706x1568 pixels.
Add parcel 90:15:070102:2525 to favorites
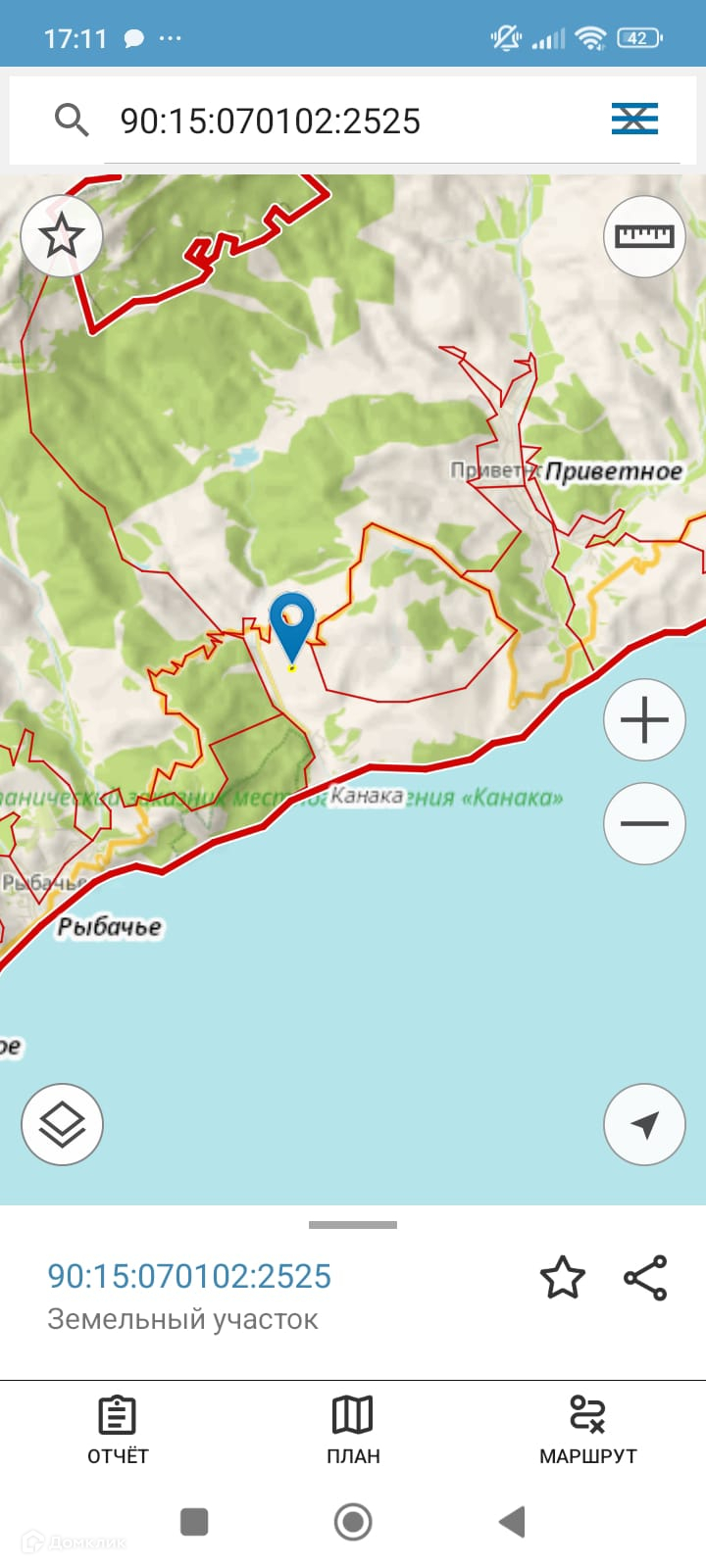coord(562,1278)
